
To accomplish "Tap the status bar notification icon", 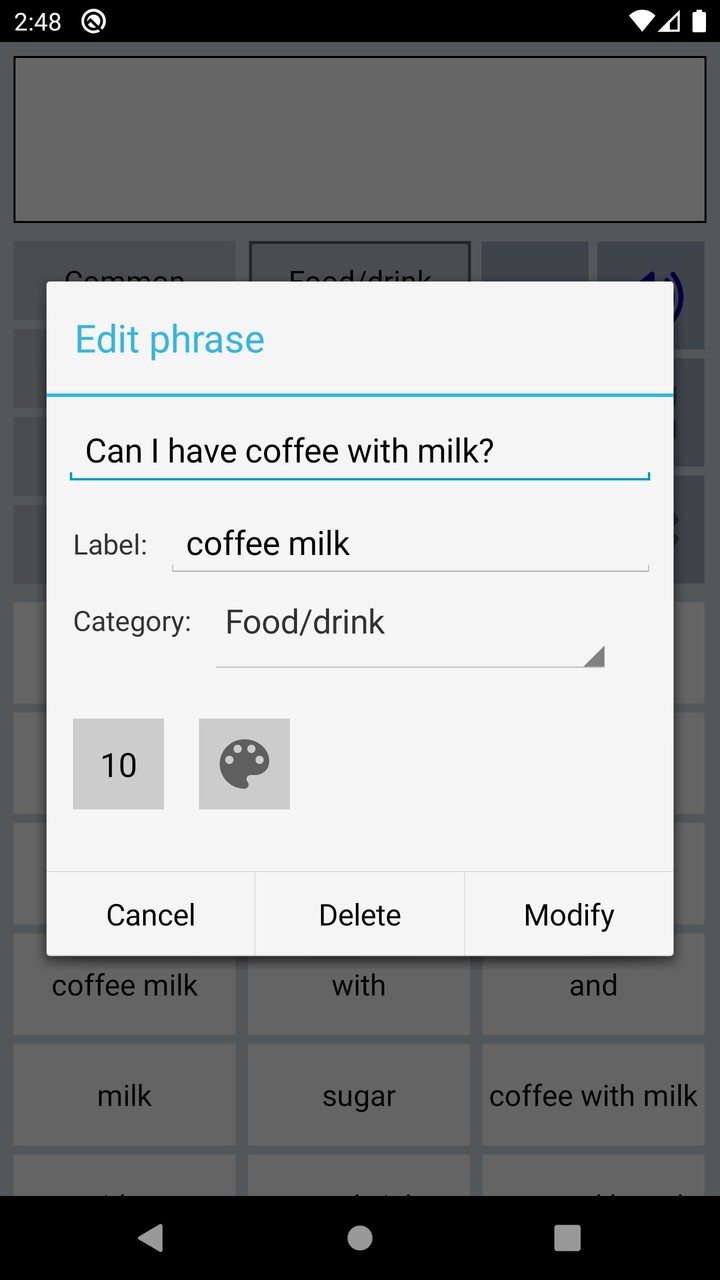I will 92,21.
